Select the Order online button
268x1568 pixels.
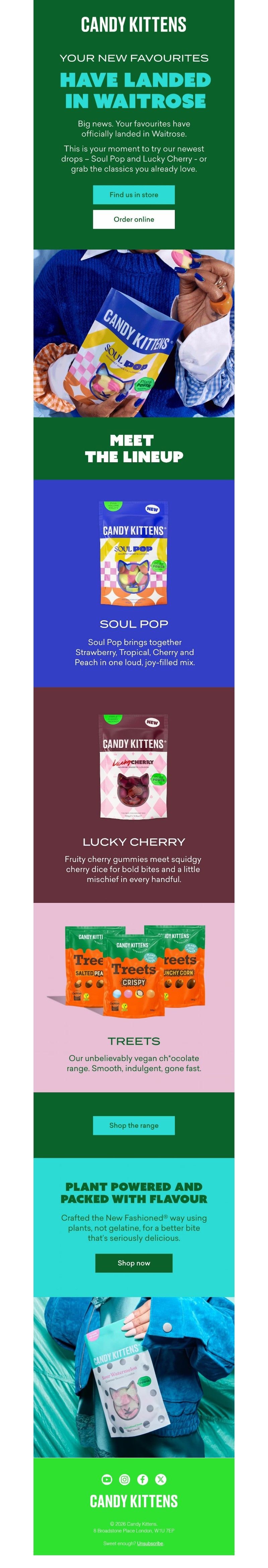[134, 219]
